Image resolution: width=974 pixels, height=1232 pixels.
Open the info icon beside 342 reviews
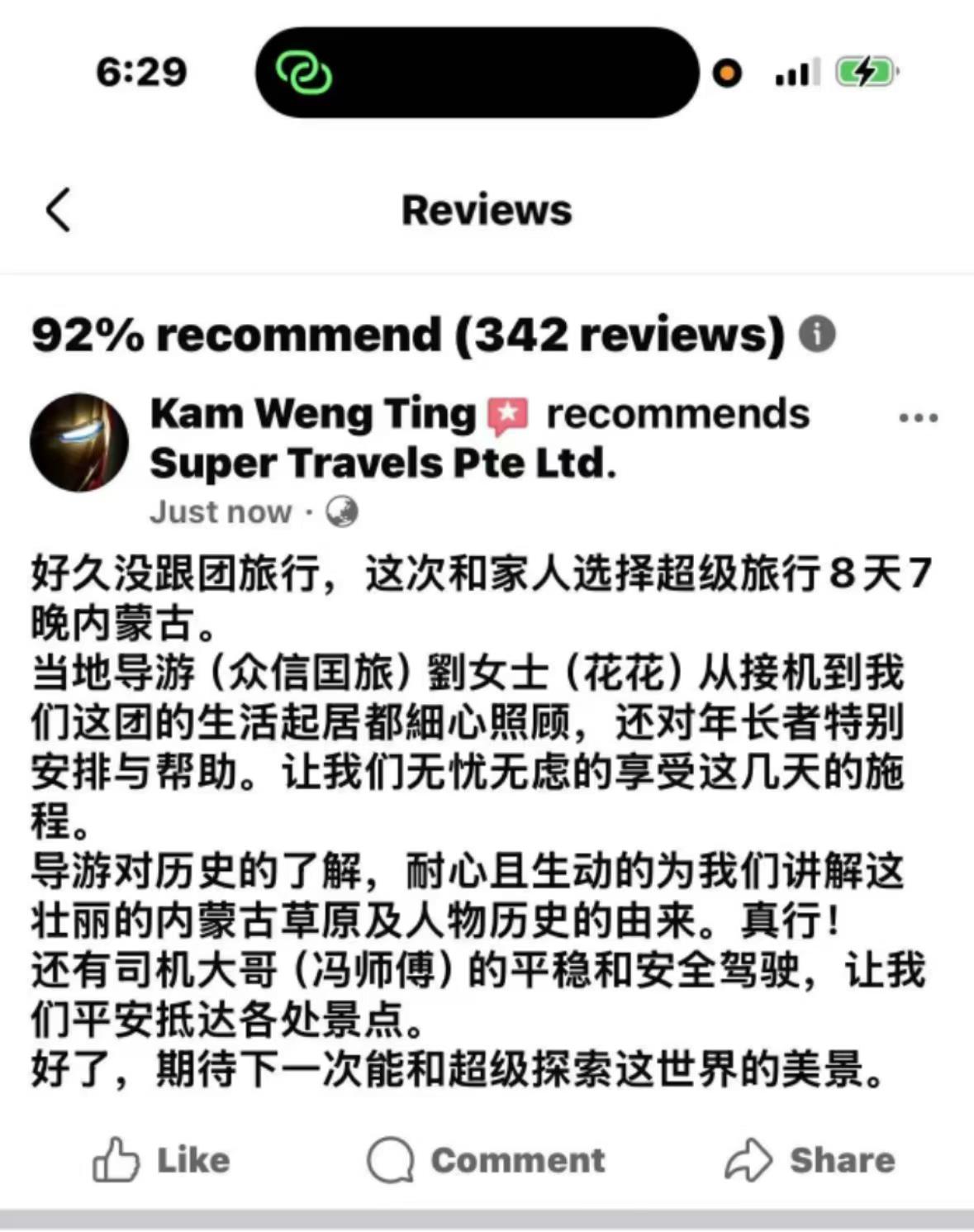(x=817, y=335)
